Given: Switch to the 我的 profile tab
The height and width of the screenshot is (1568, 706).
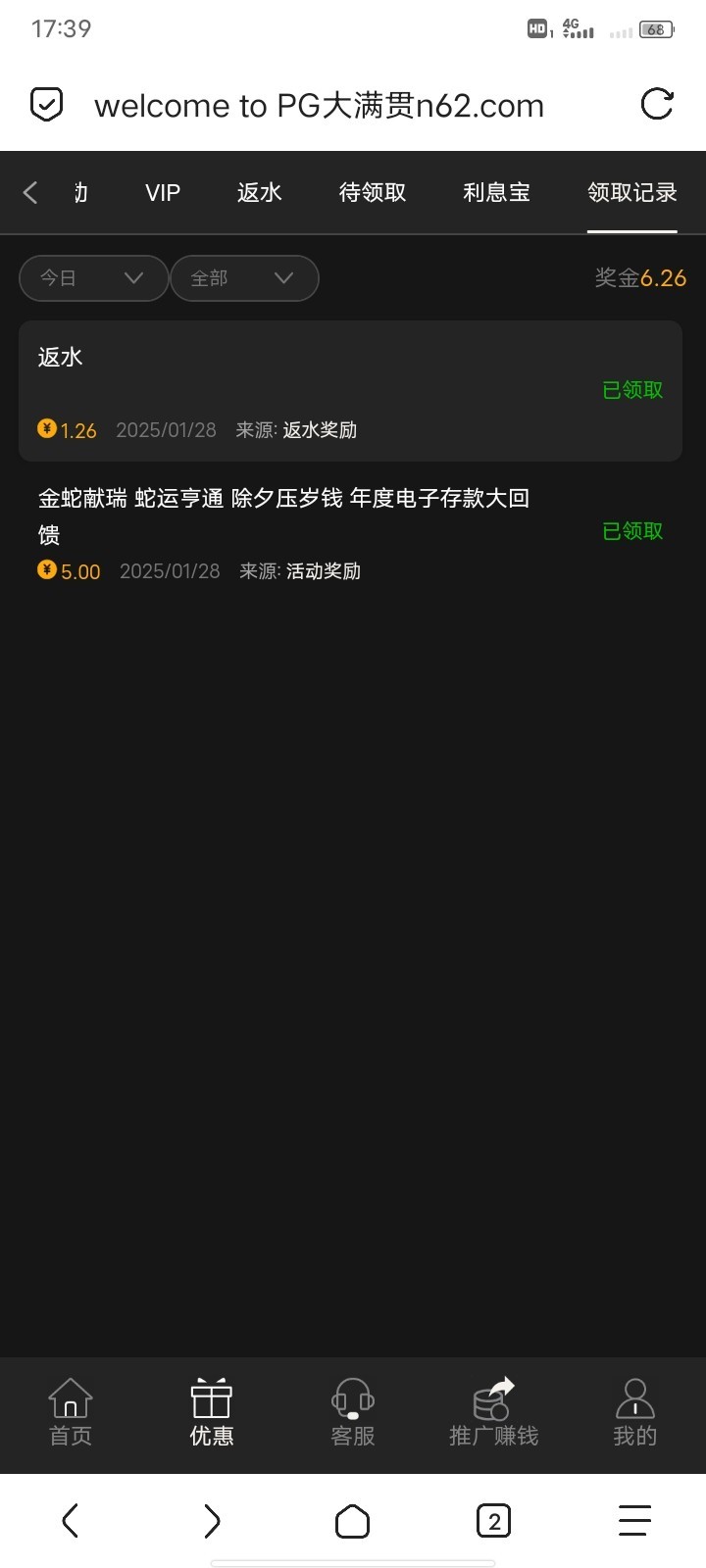Looking at the screenshot, I should (635, 1412).
